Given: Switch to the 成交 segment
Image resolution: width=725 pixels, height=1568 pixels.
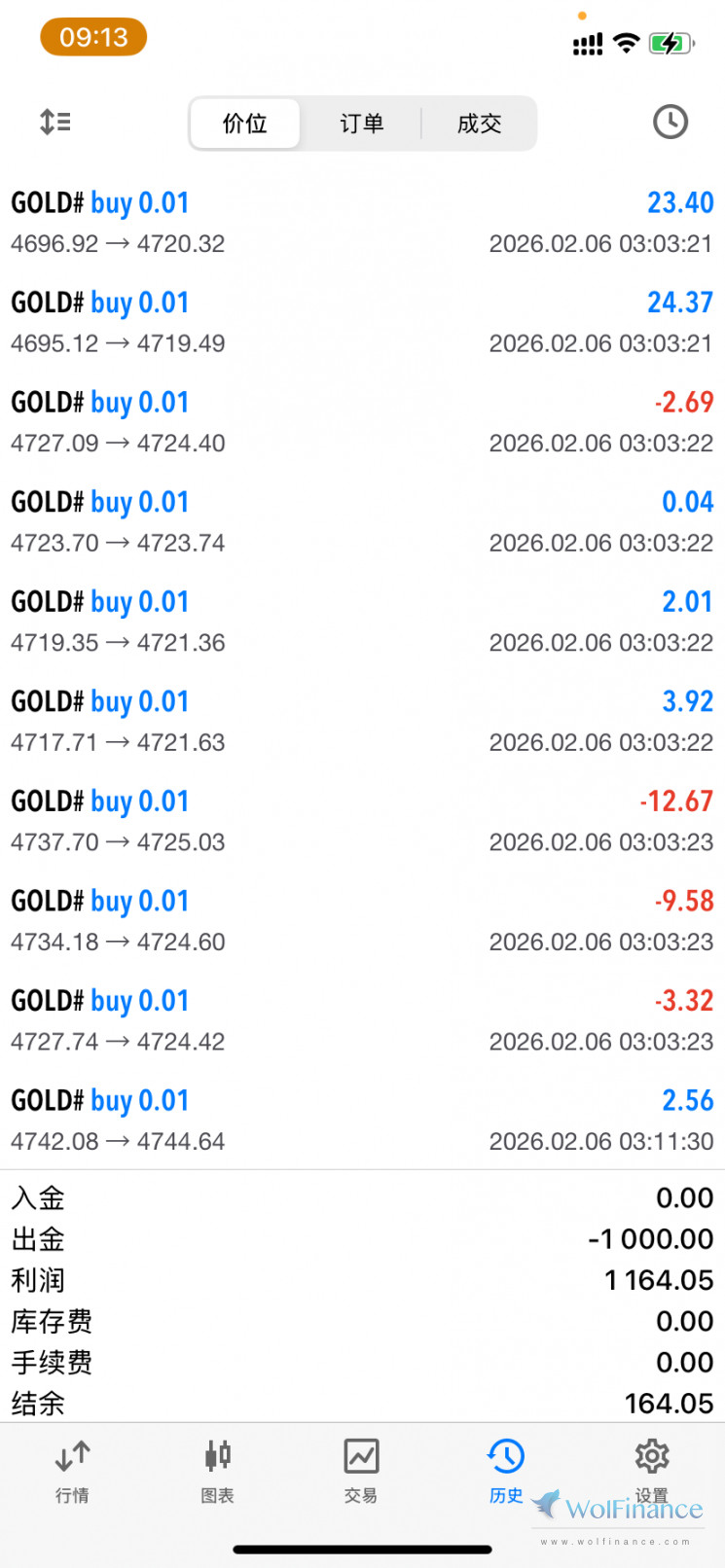Looking at the screenshot, I should pos(479,124).
